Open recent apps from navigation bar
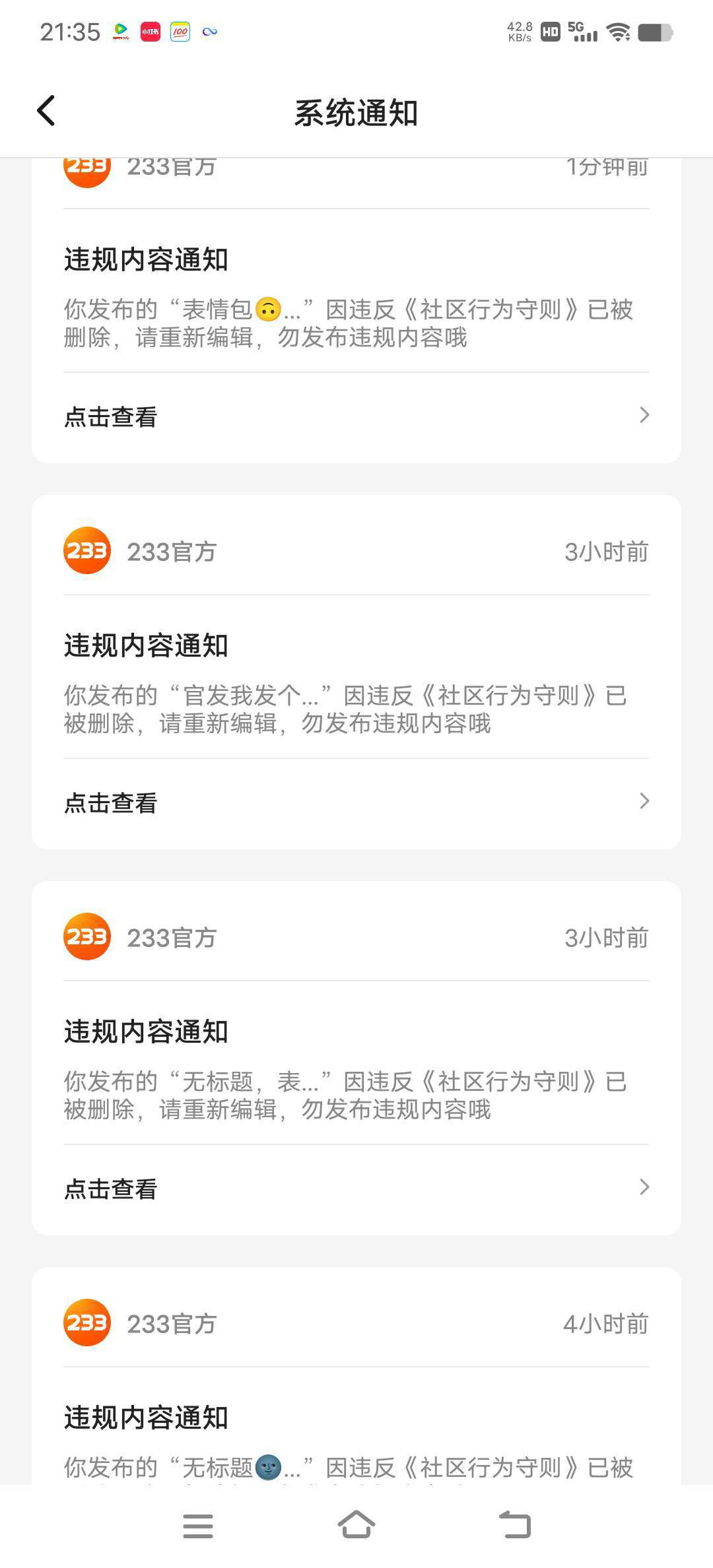713x1568 pixels. coord(198,1526)
